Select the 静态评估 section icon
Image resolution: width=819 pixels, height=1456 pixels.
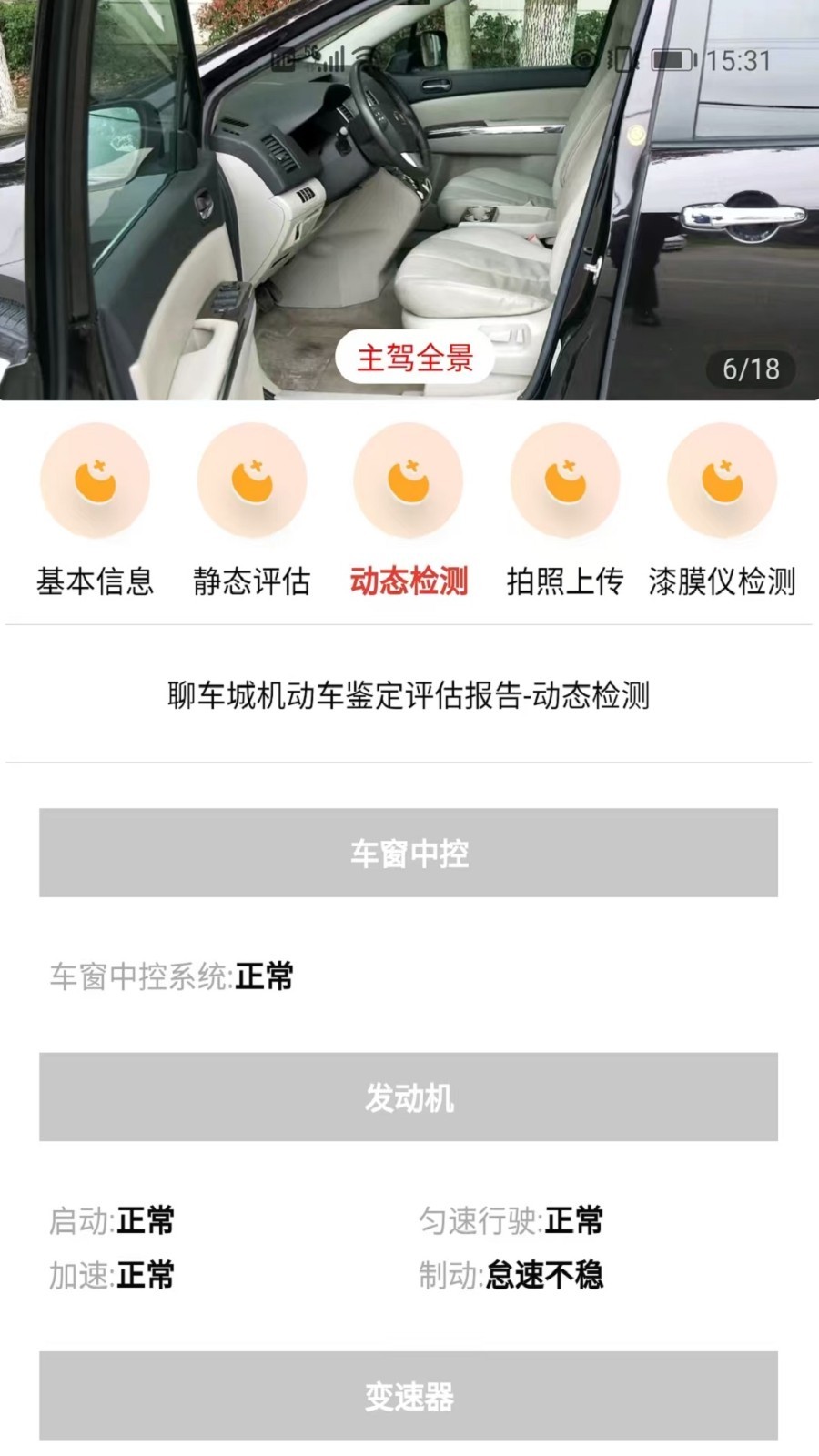(x=251, y=480)
